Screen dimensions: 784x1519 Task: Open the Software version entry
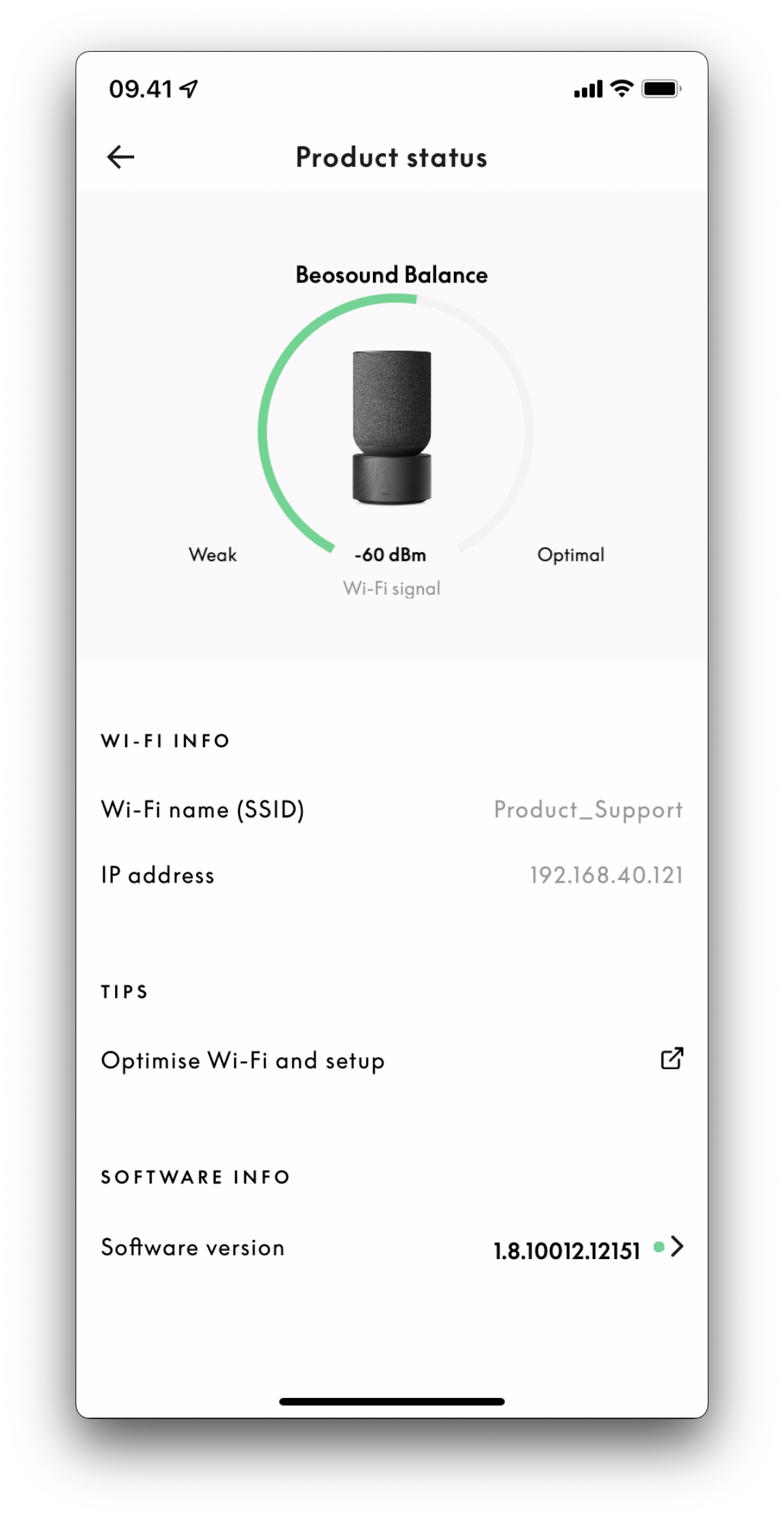pos(193,1247)
